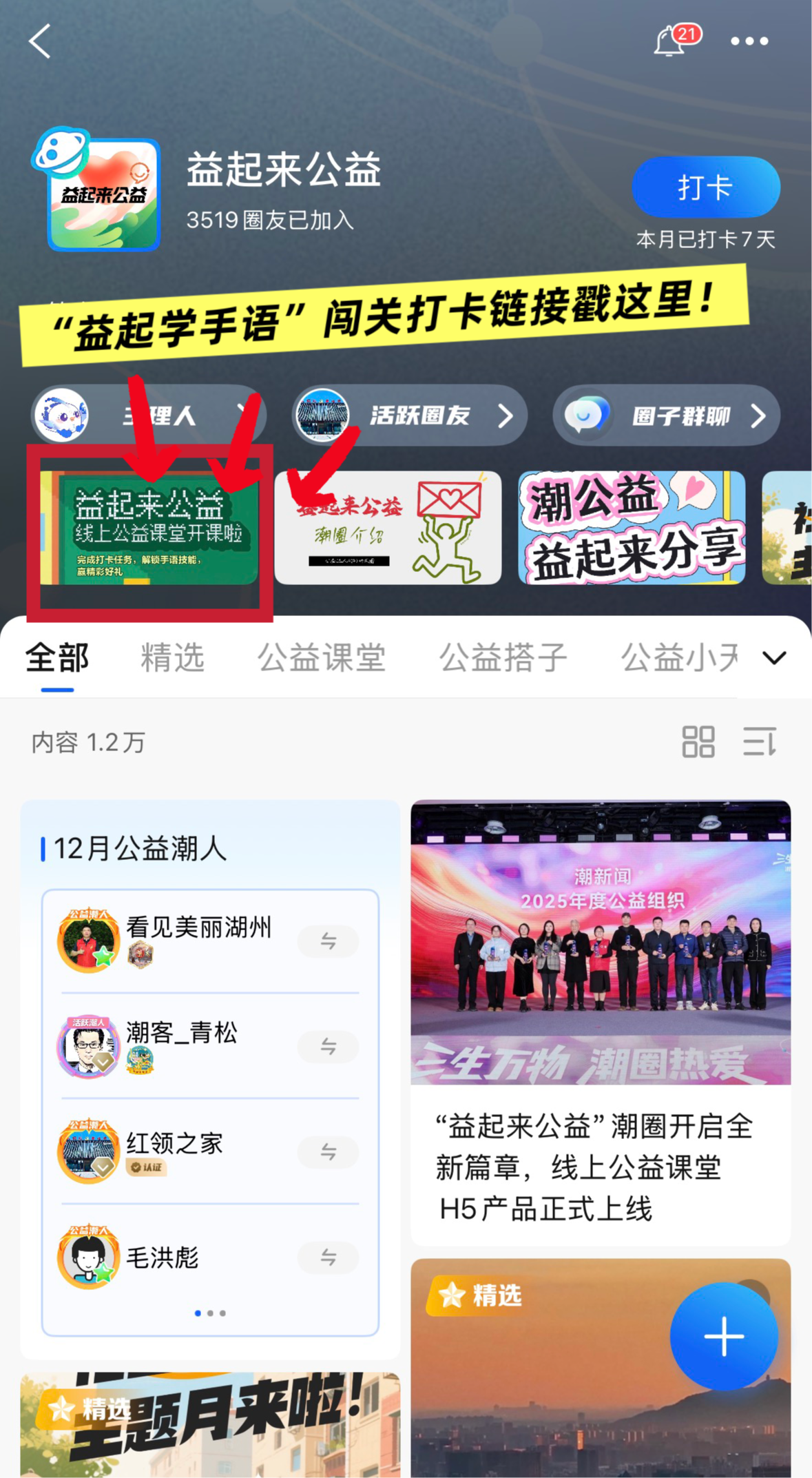
Task: Expand the tab list dropdown arrow
Action: pos(774,658)
